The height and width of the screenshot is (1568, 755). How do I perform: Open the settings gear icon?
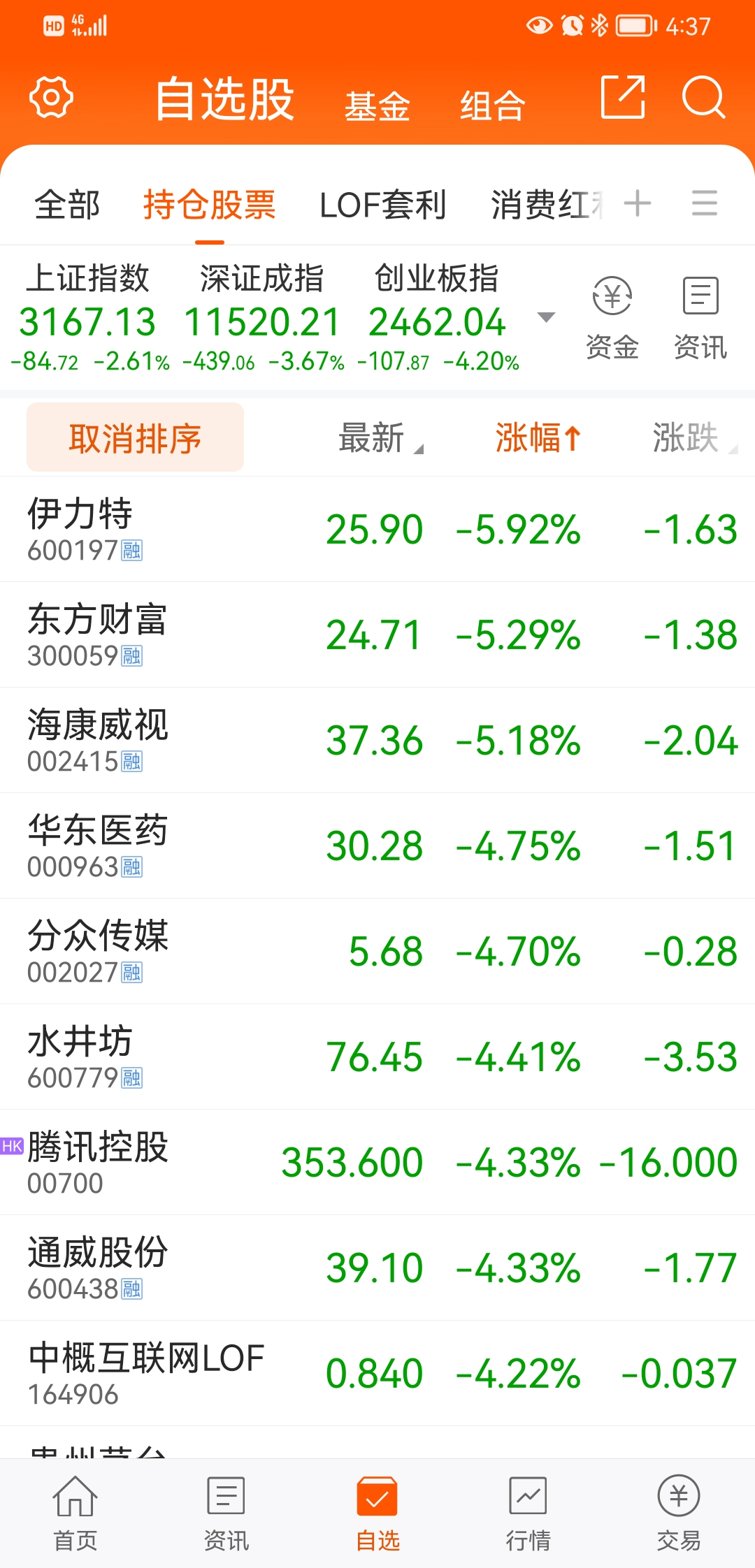tap(51, 98)
